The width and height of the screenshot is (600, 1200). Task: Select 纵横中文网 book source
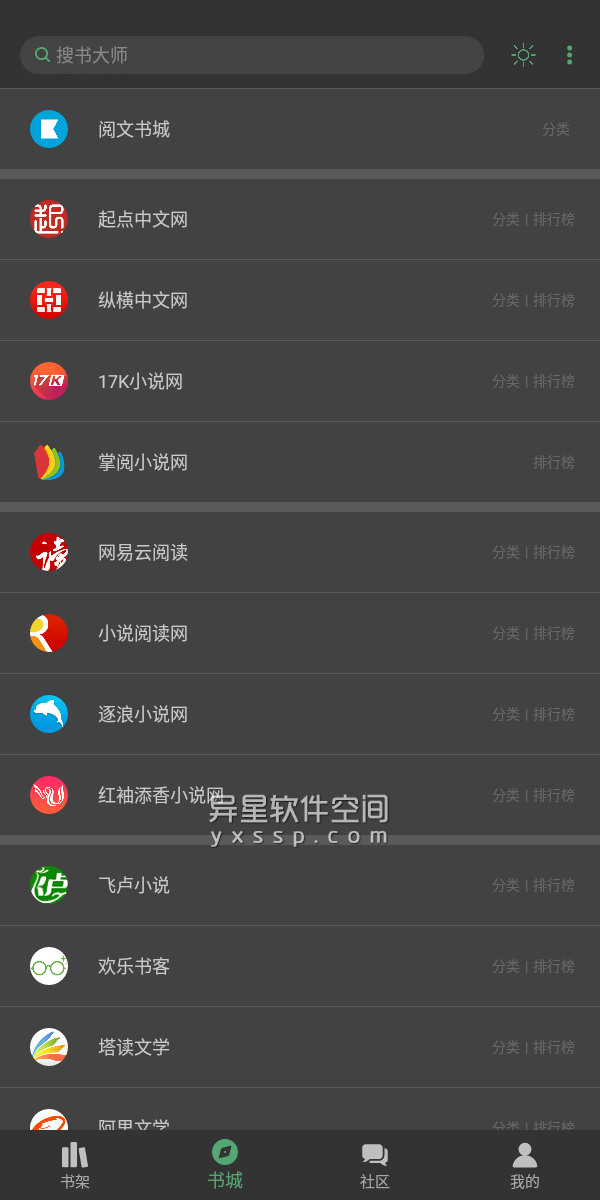[x=143, y=300]
